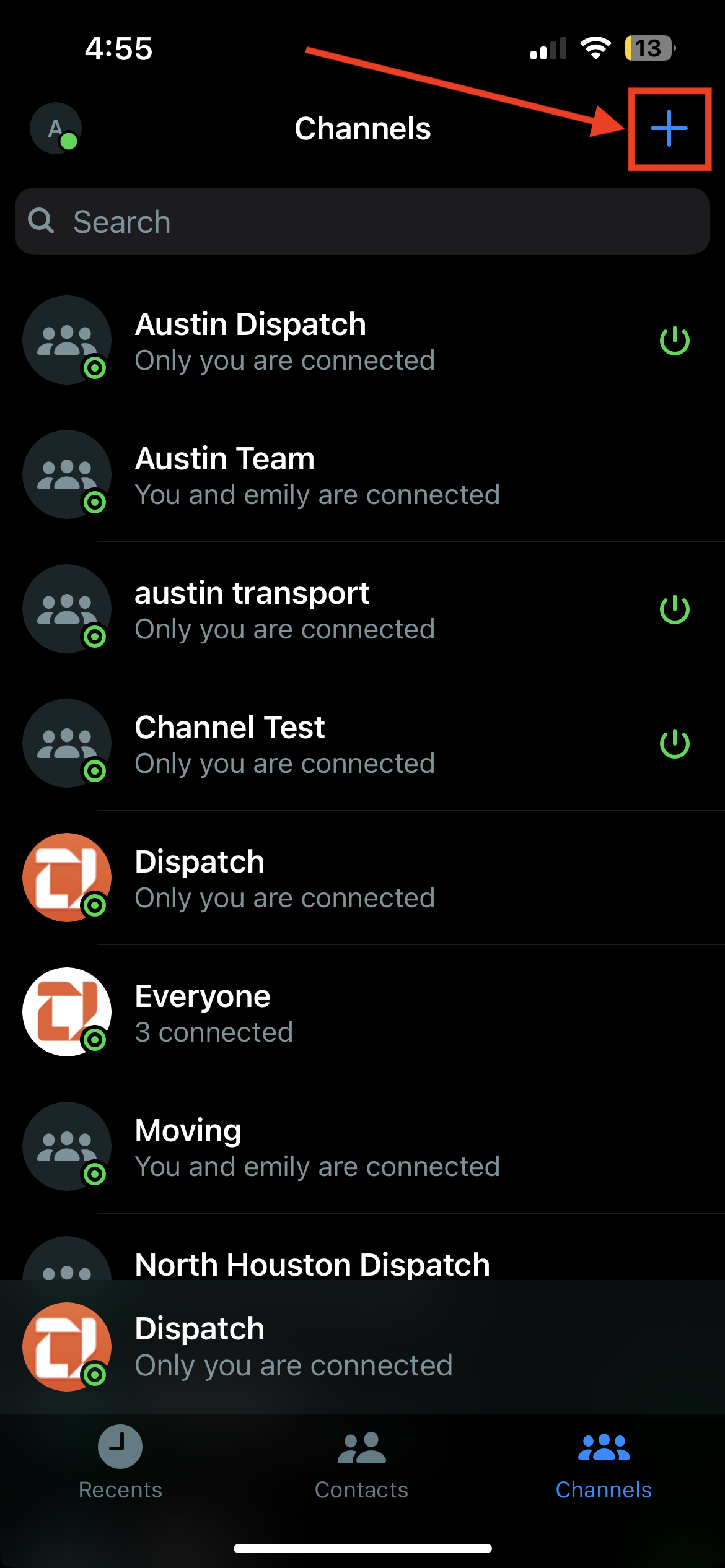Viewport: 725px width, 1568px height.
Task: Open the austin transport channel
Action: (x=310, y=610)
